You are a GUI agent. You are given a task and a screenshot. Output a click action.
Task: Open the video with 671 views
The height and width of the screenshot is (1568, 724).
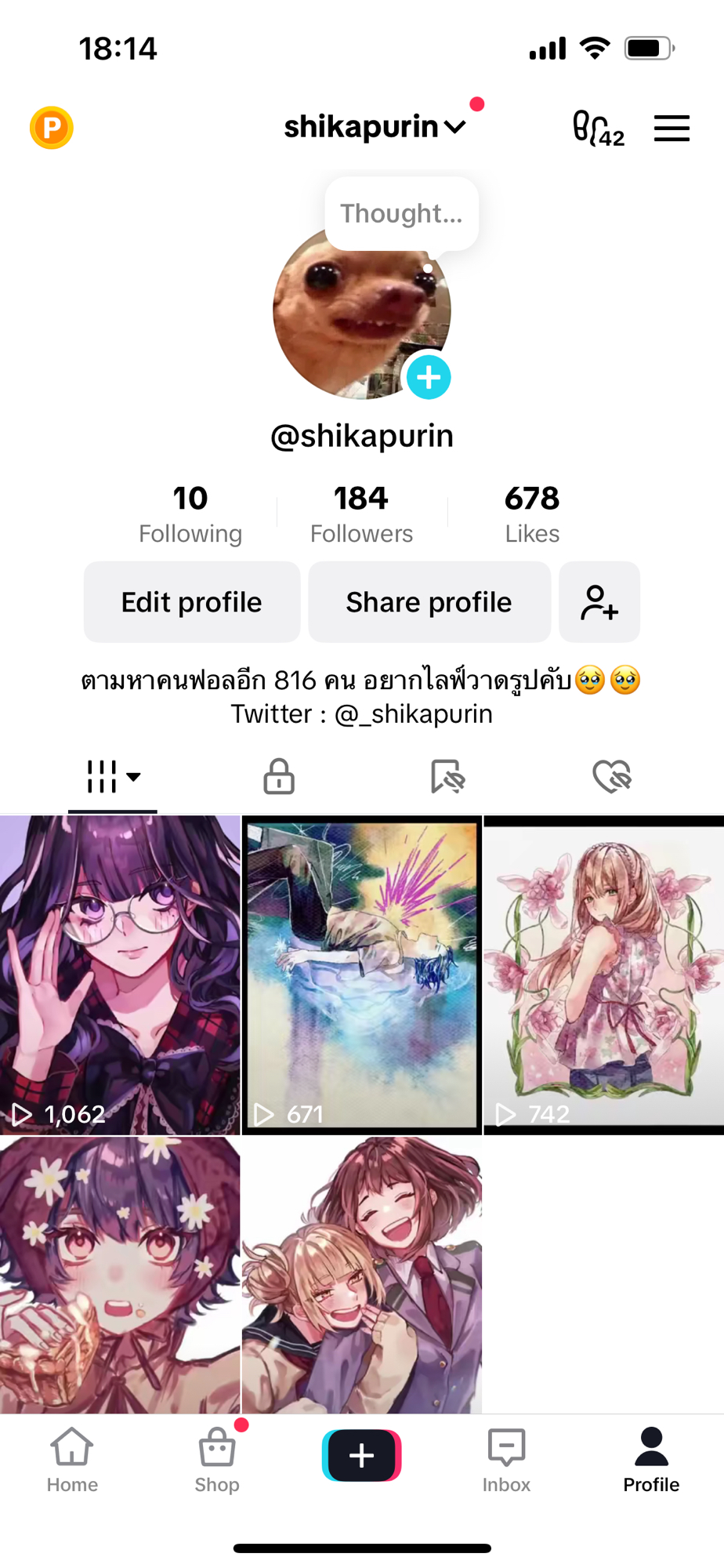[361, 975]
